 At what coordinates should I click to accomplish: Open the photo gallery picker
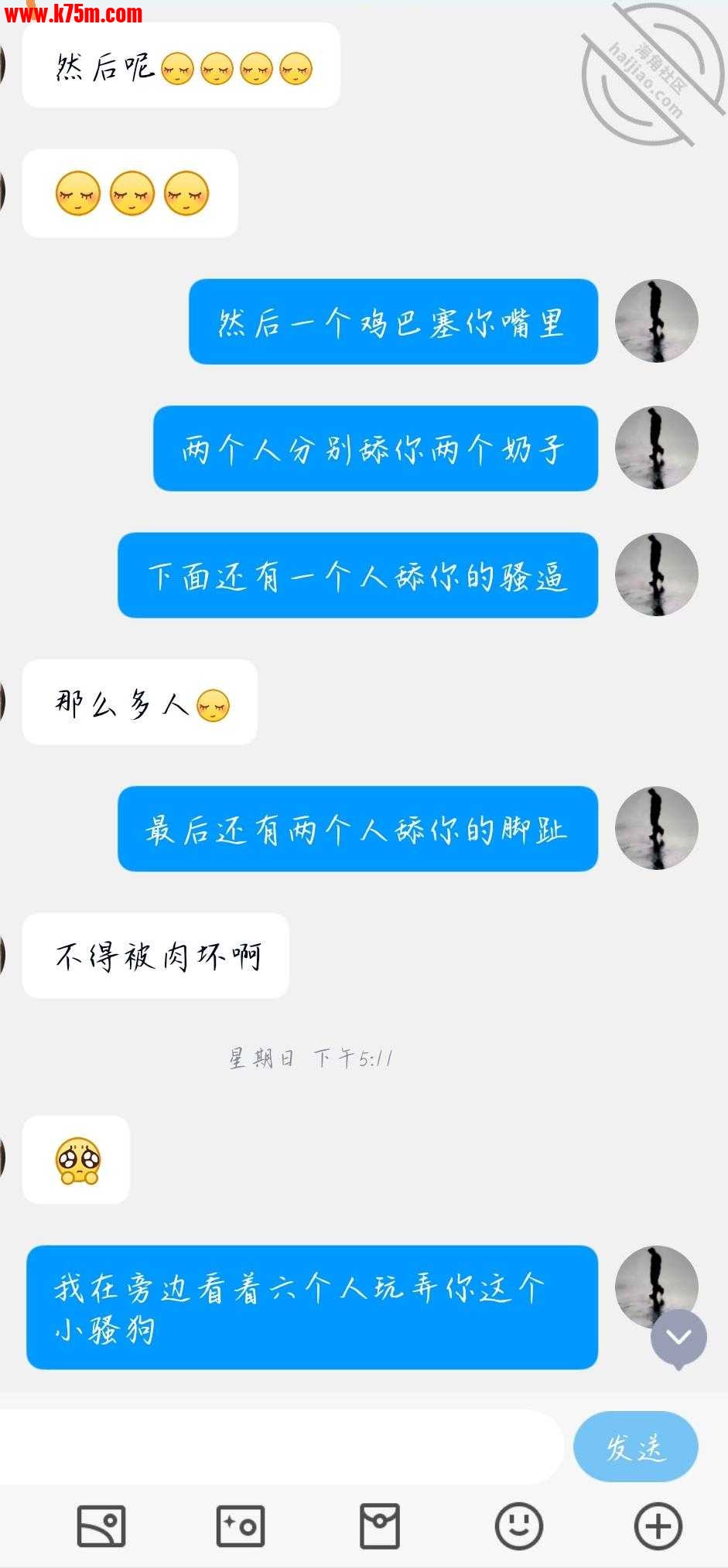tap(101, 1525)
